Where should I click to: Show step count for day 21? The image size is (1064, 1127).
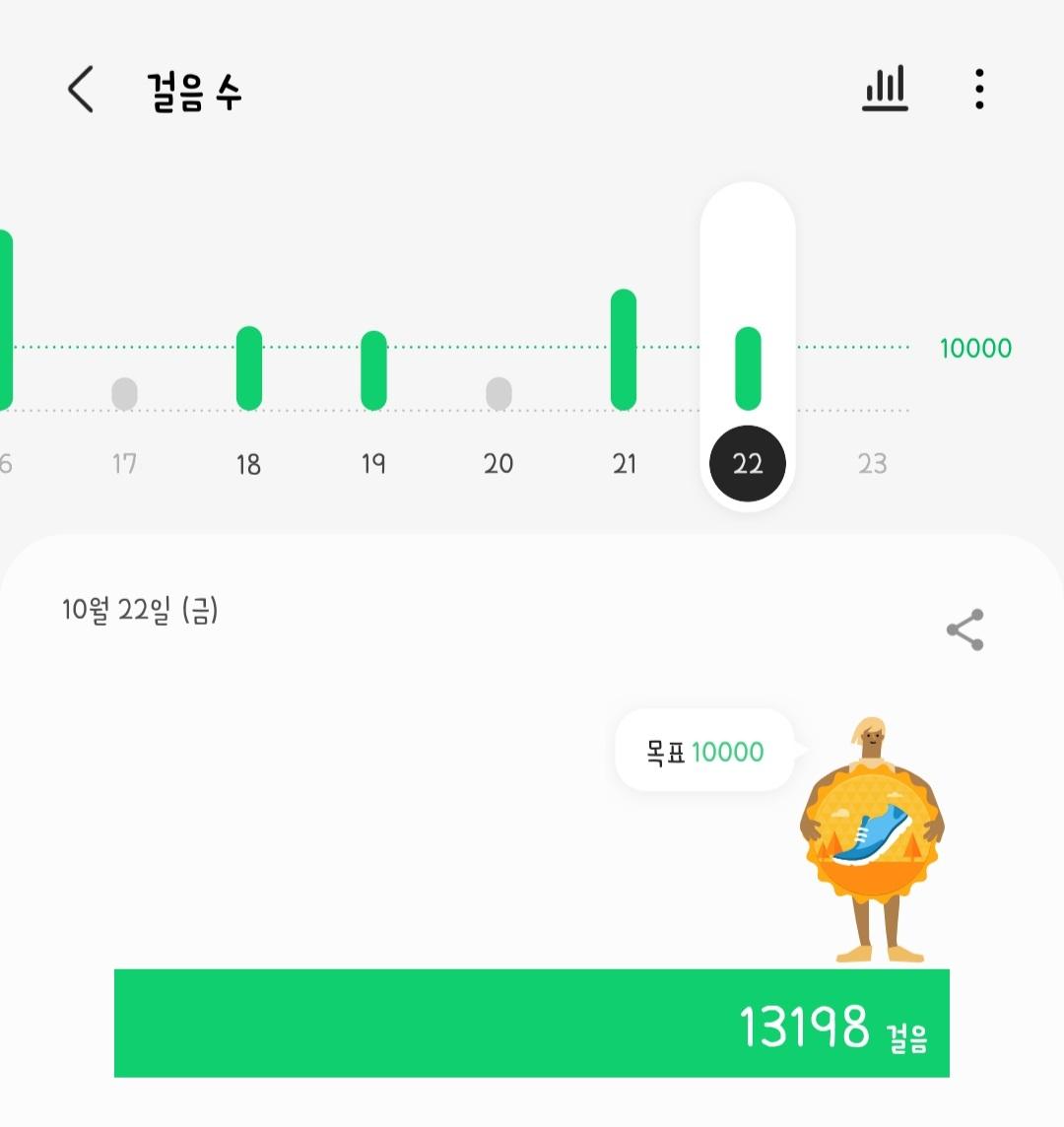[624, 463]
